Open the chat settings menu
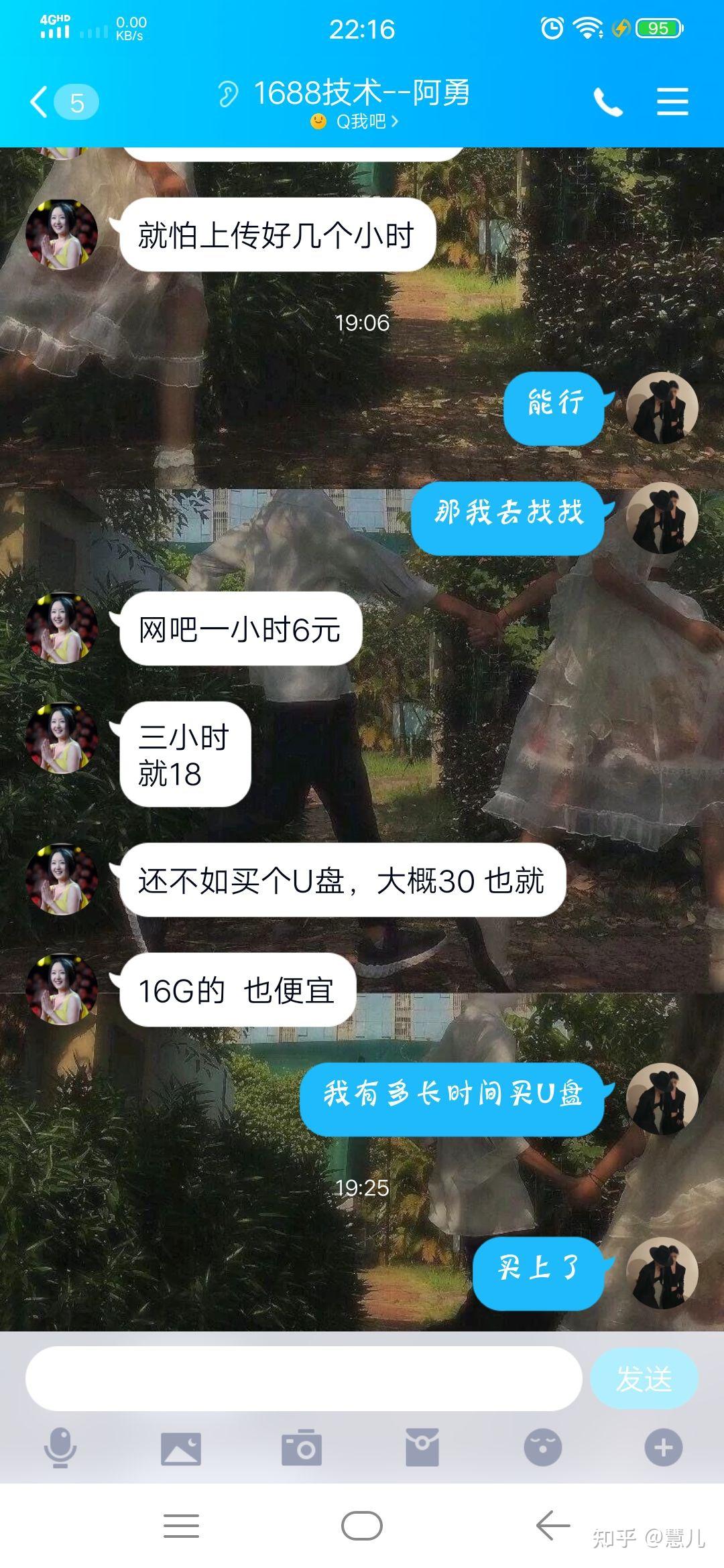 click(x=672, y=102)
